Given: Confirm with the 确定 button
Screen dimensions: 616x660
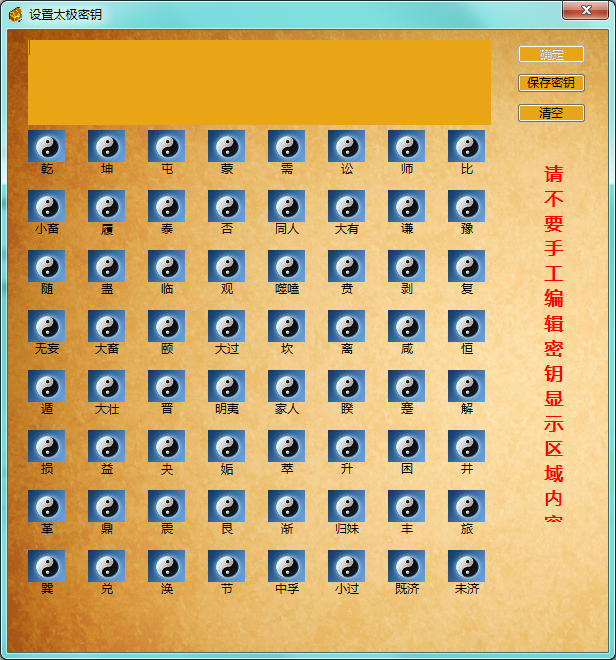Looking at the screenshot, I should pyautogui.click(x=551, y=54).
